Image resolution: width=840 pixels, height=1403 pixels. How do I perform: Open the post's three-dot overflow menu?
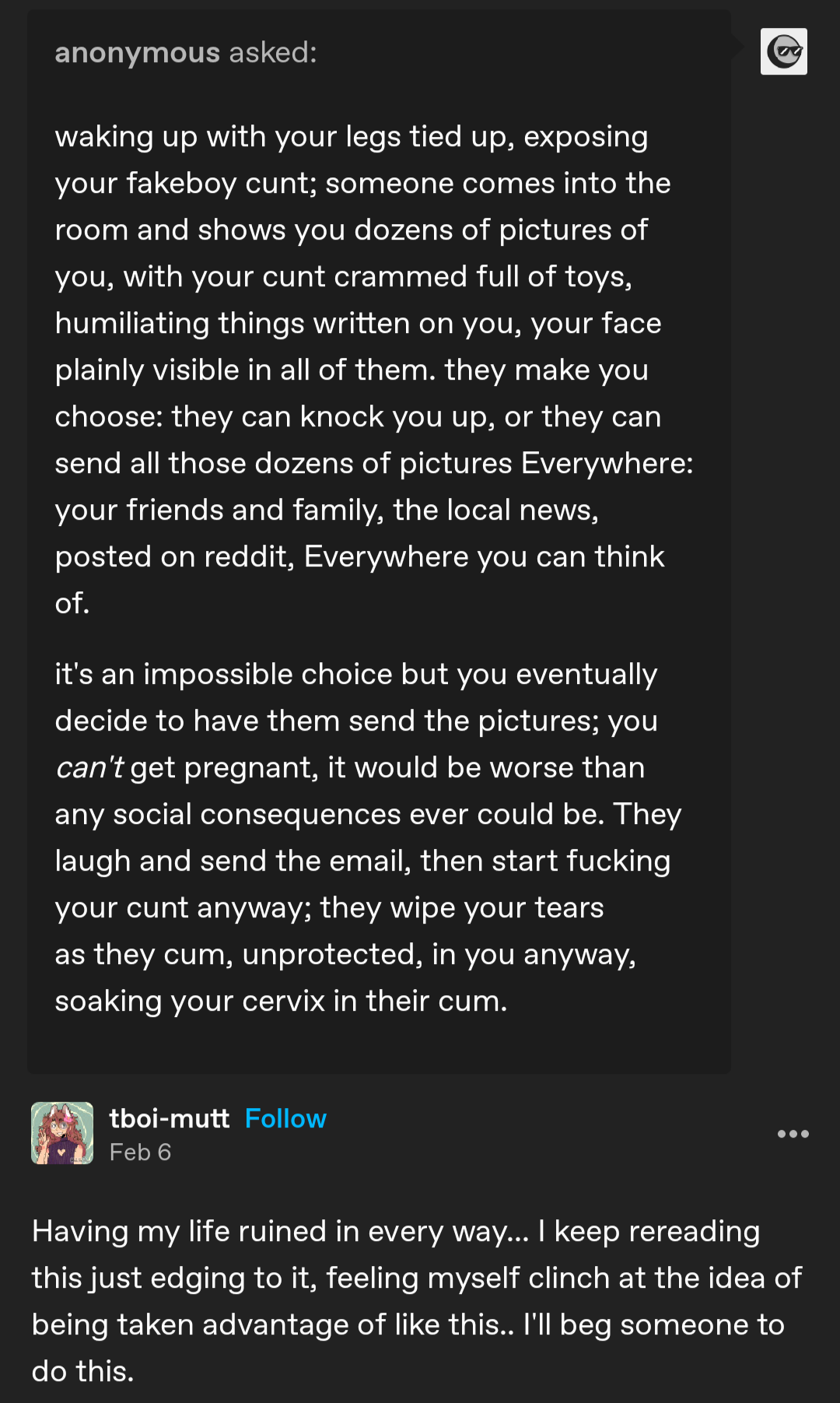(793, 1134)
